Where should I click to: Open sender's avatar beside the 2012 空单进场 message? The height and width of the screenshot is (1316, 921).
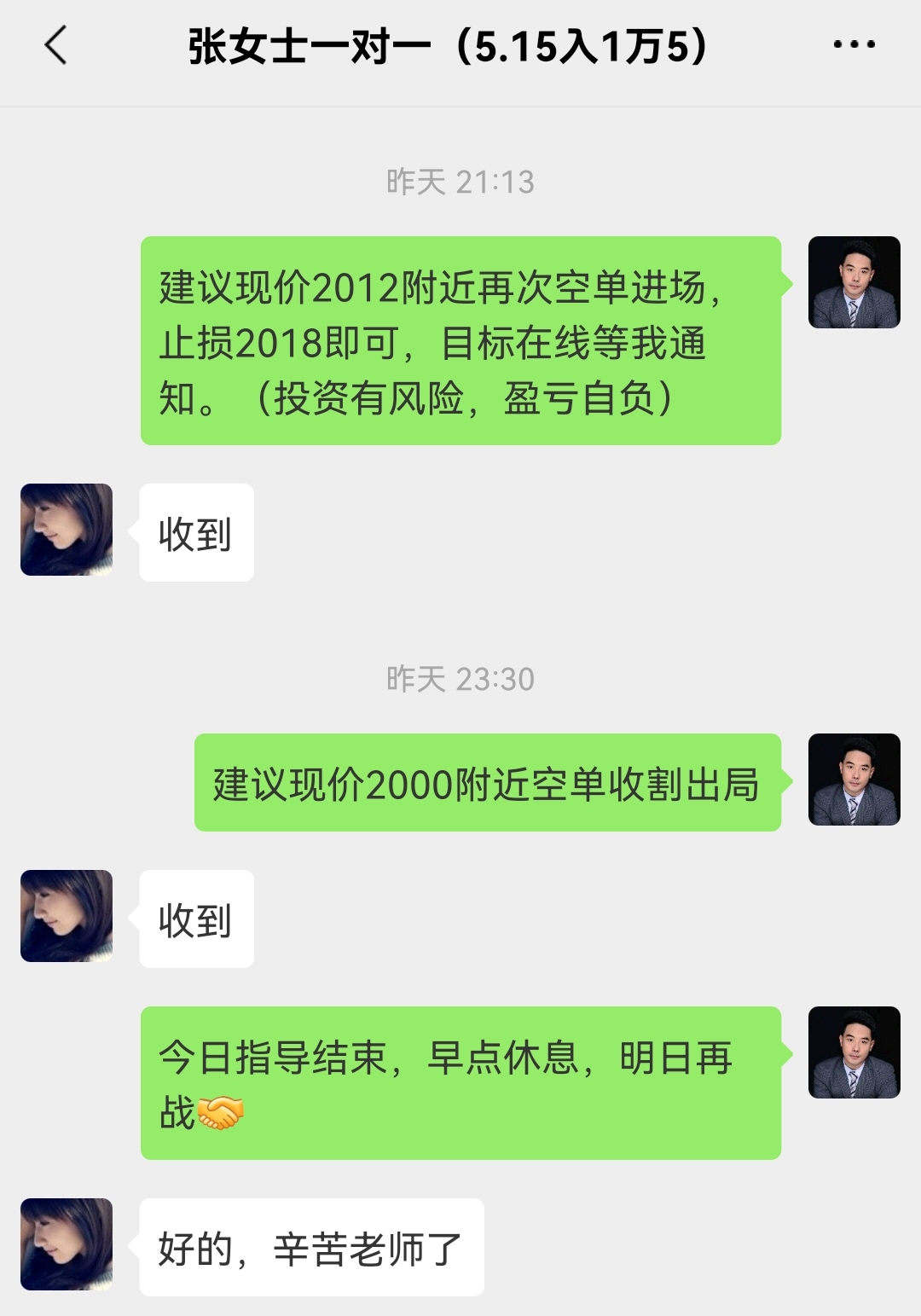tap(854, 282)
